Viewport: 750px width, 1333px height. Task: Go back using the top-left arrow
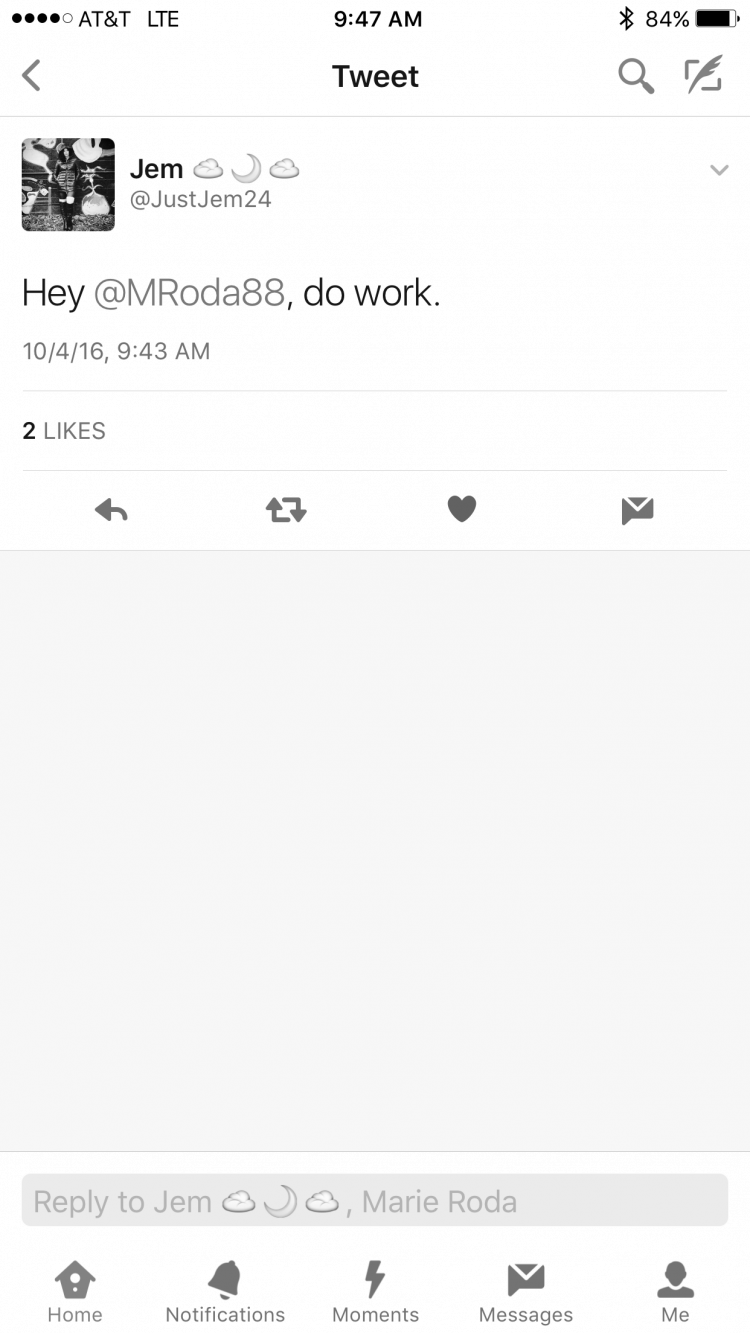coord(32,76)
